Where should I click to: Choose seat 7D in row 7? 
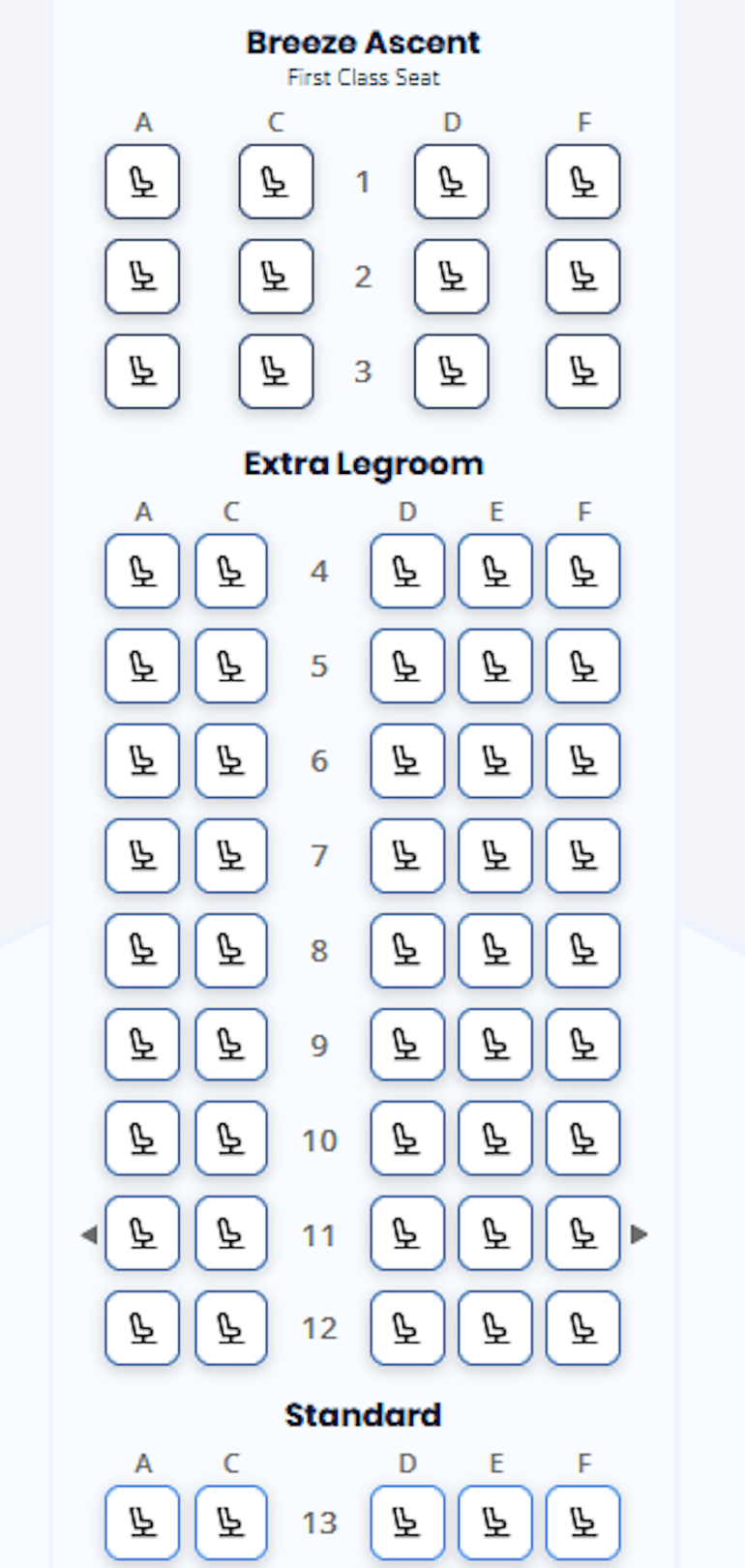coord(407,855)
